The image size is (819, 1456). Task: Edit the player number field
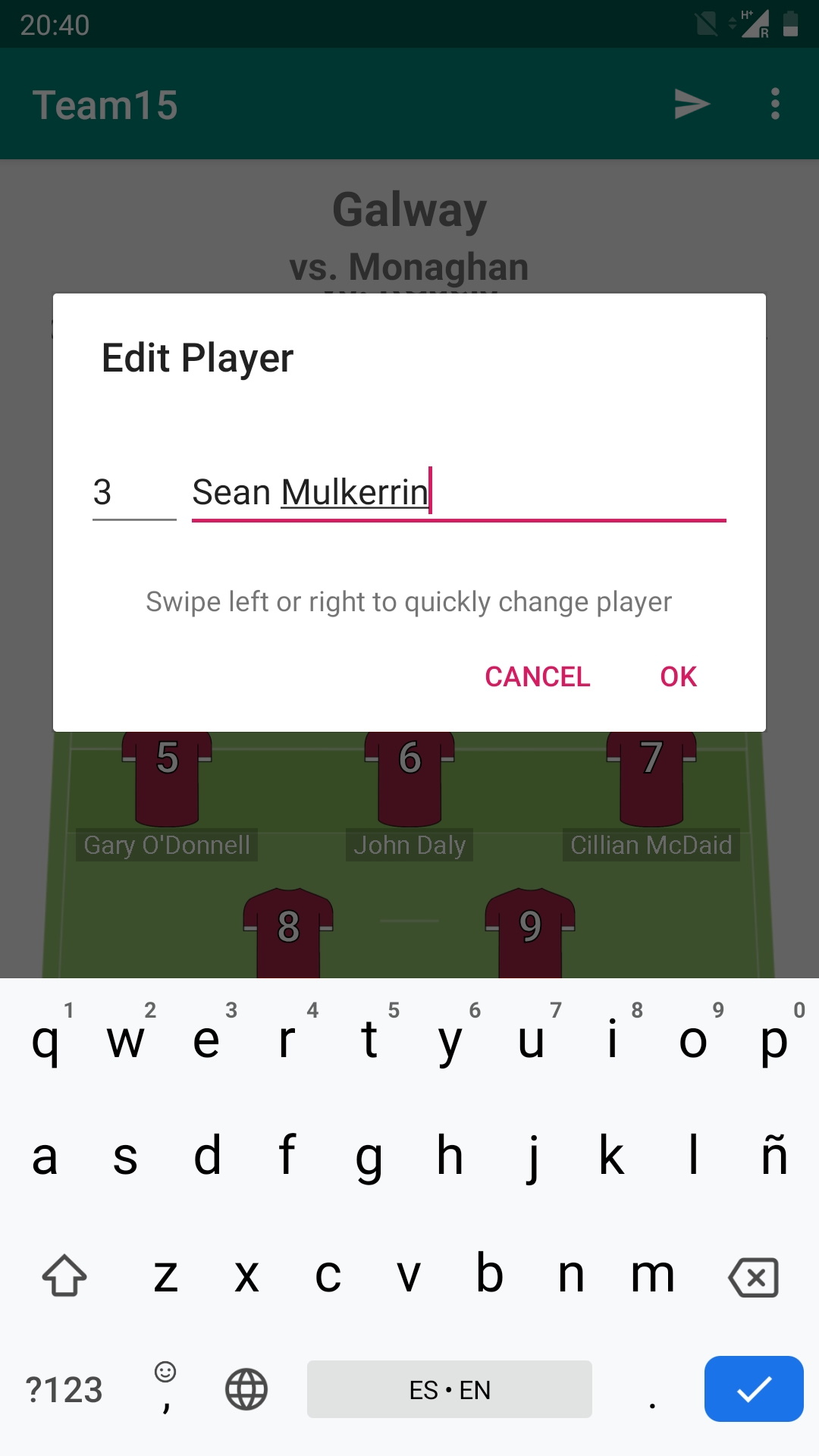[134, 493]
